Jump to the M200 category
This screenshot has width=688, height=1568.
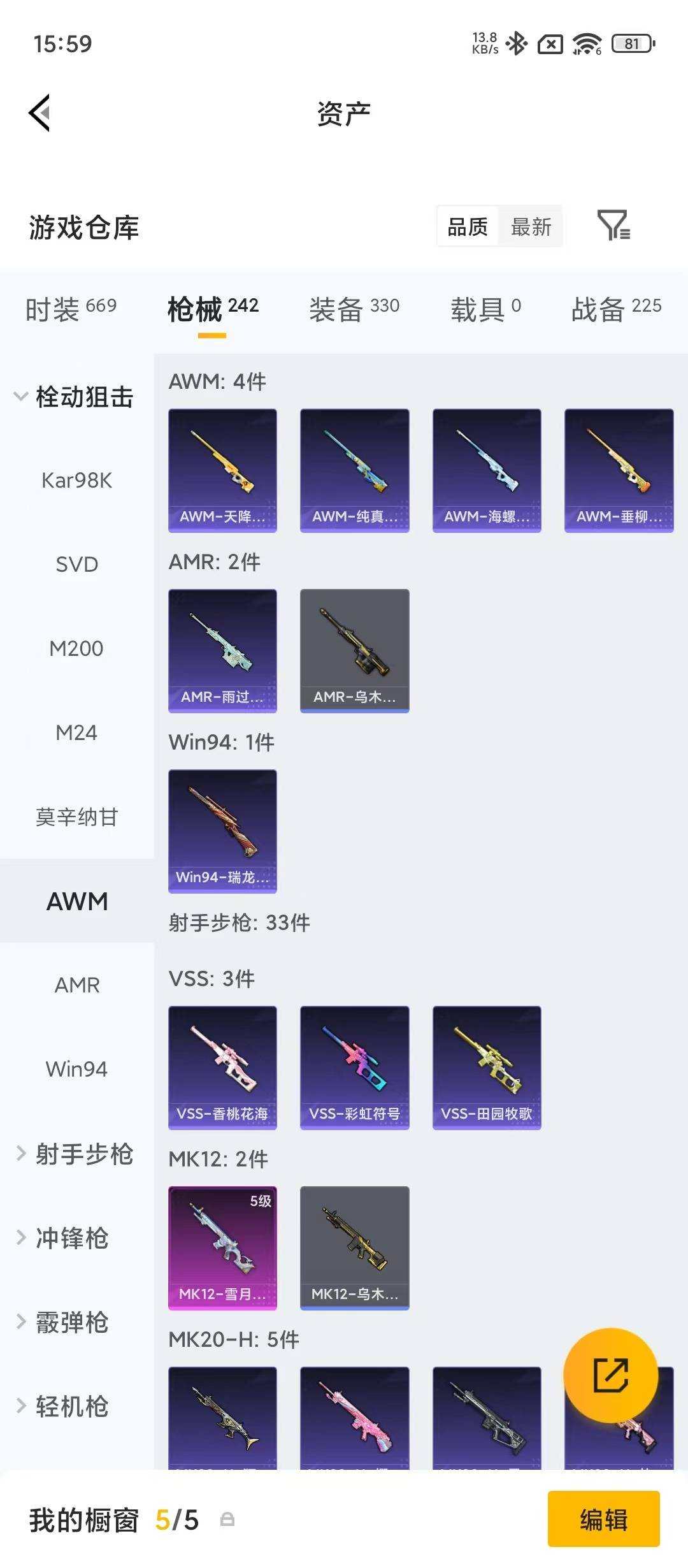76,648
